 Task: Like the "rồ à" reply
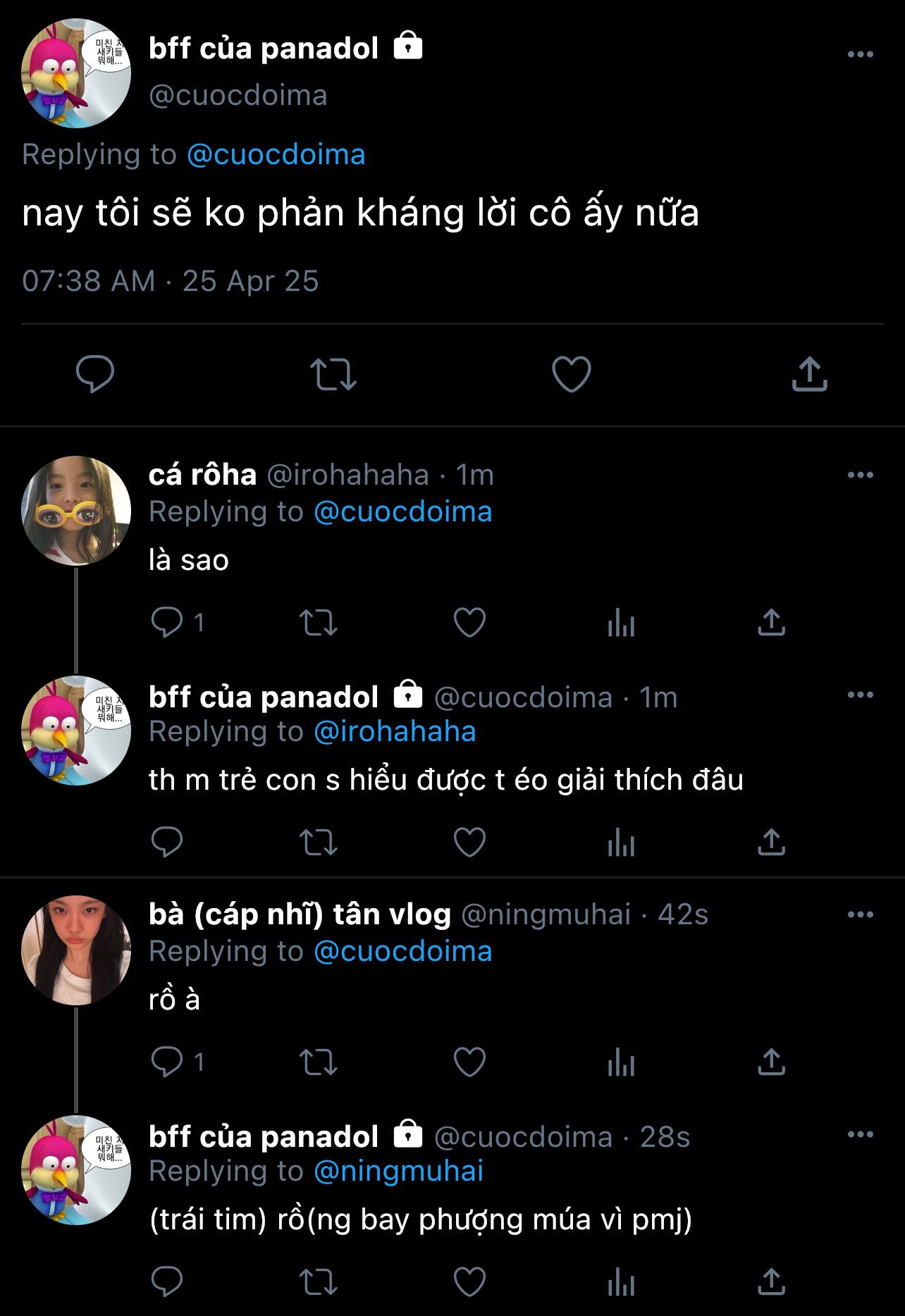tap(469, 1062)
